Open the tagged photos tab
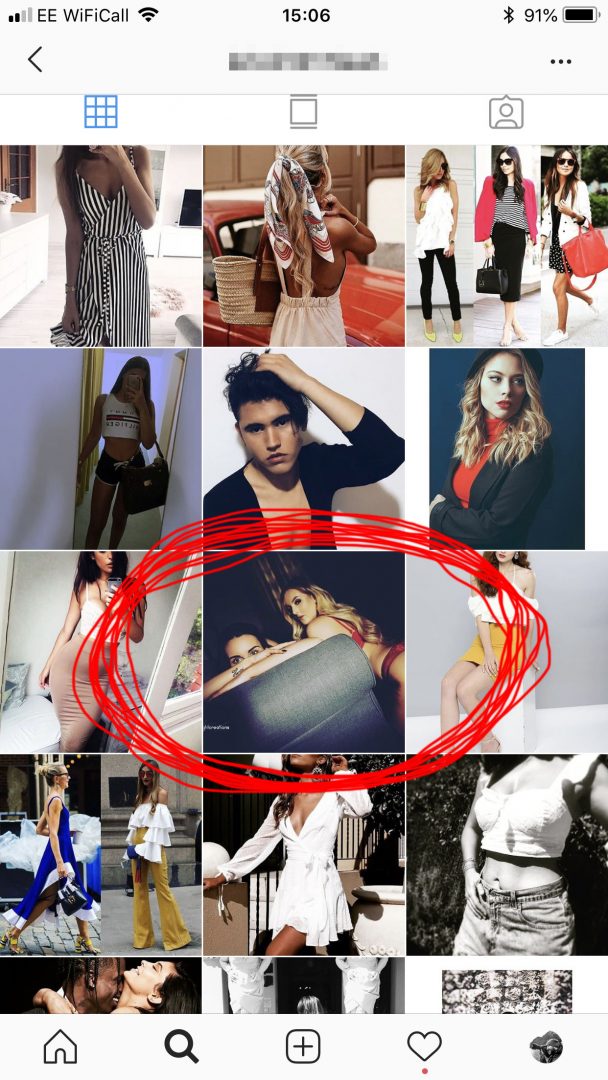This screenshot has height=1080, width=608. [x=506, y=112]
